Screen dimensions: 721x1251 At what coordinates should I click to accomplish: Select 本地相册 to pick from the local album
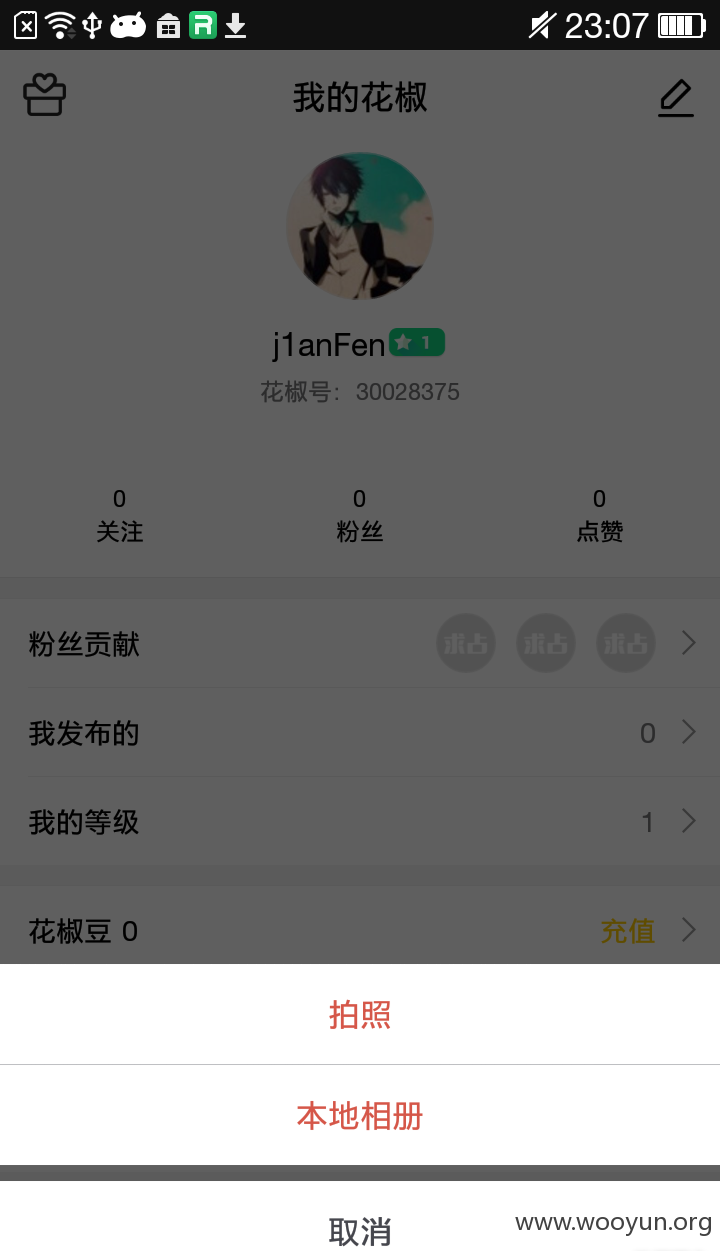pos(360,1115)
